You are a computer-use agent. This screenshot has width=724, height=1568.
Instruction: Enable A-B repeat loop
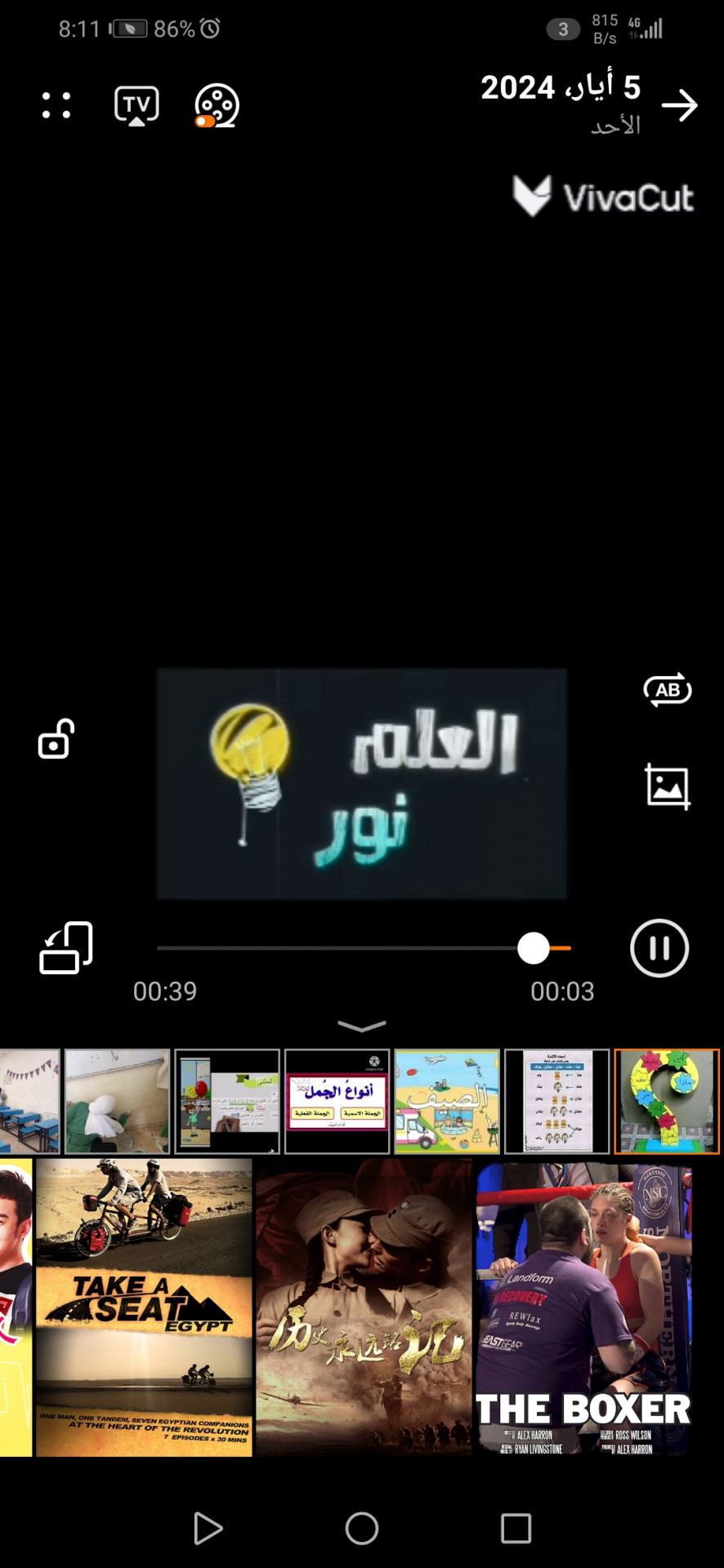coord(667,690)
